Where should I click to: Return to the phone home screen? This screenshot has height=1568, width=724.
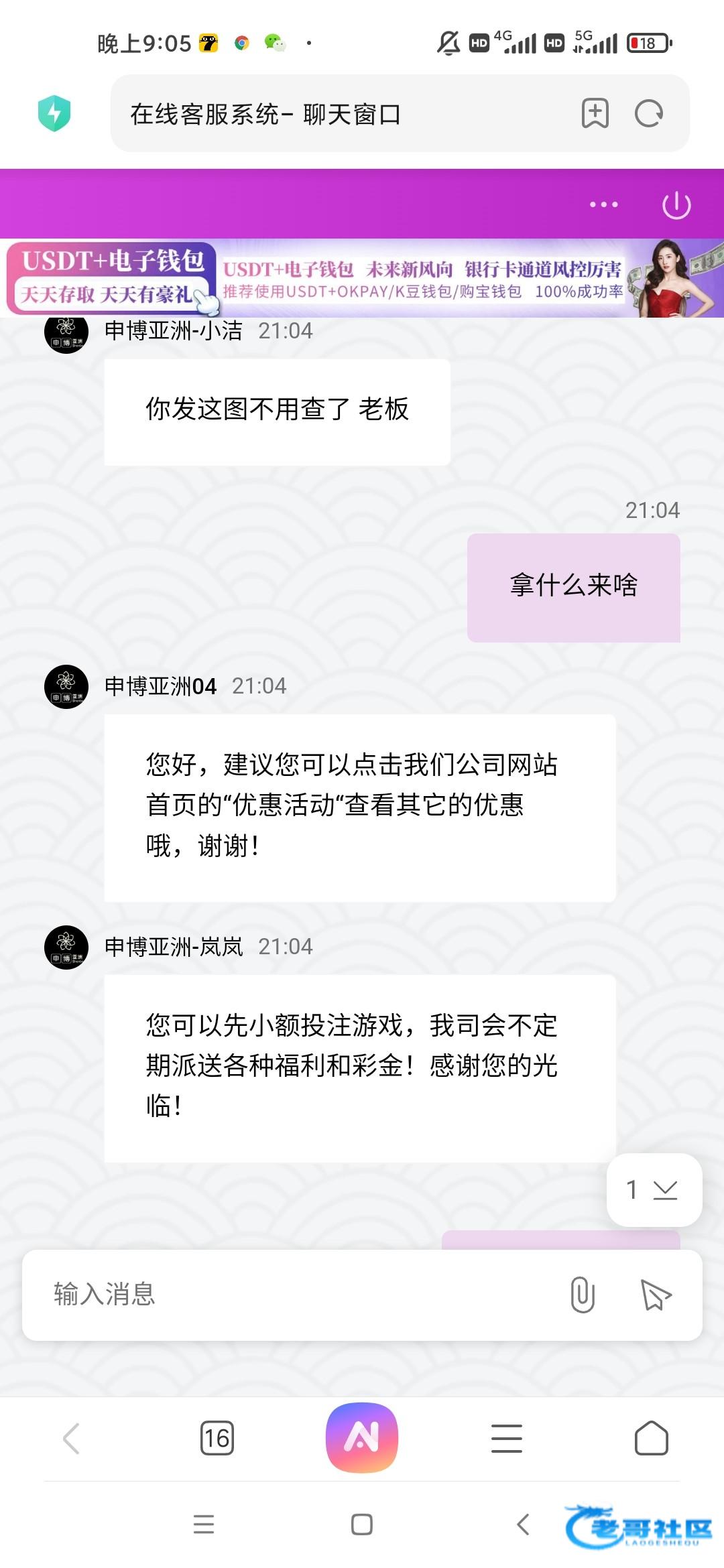362,1524
